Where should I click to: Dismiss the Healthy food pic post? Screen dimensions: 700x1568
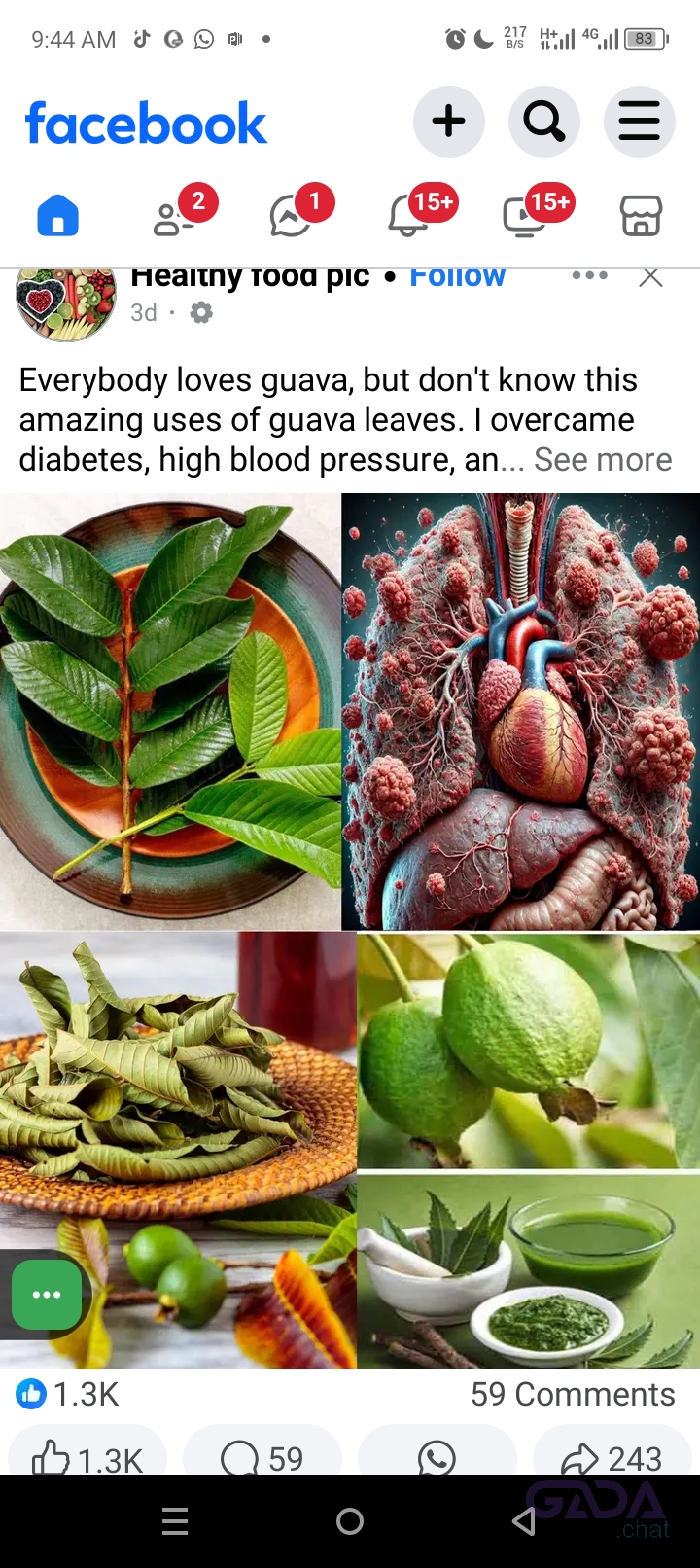click(x=650, y=277)
